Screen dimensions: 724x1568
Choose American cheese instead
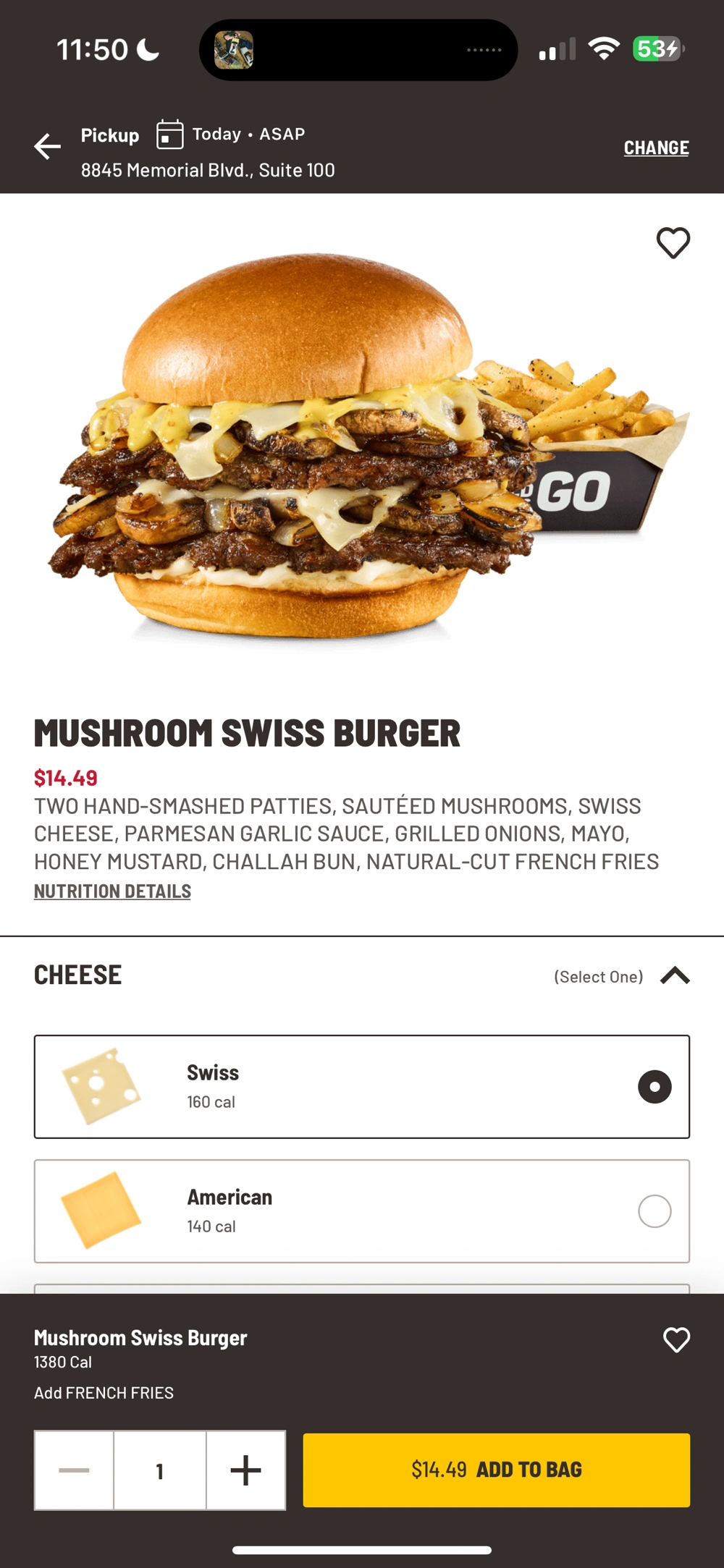pos(654,1211)
